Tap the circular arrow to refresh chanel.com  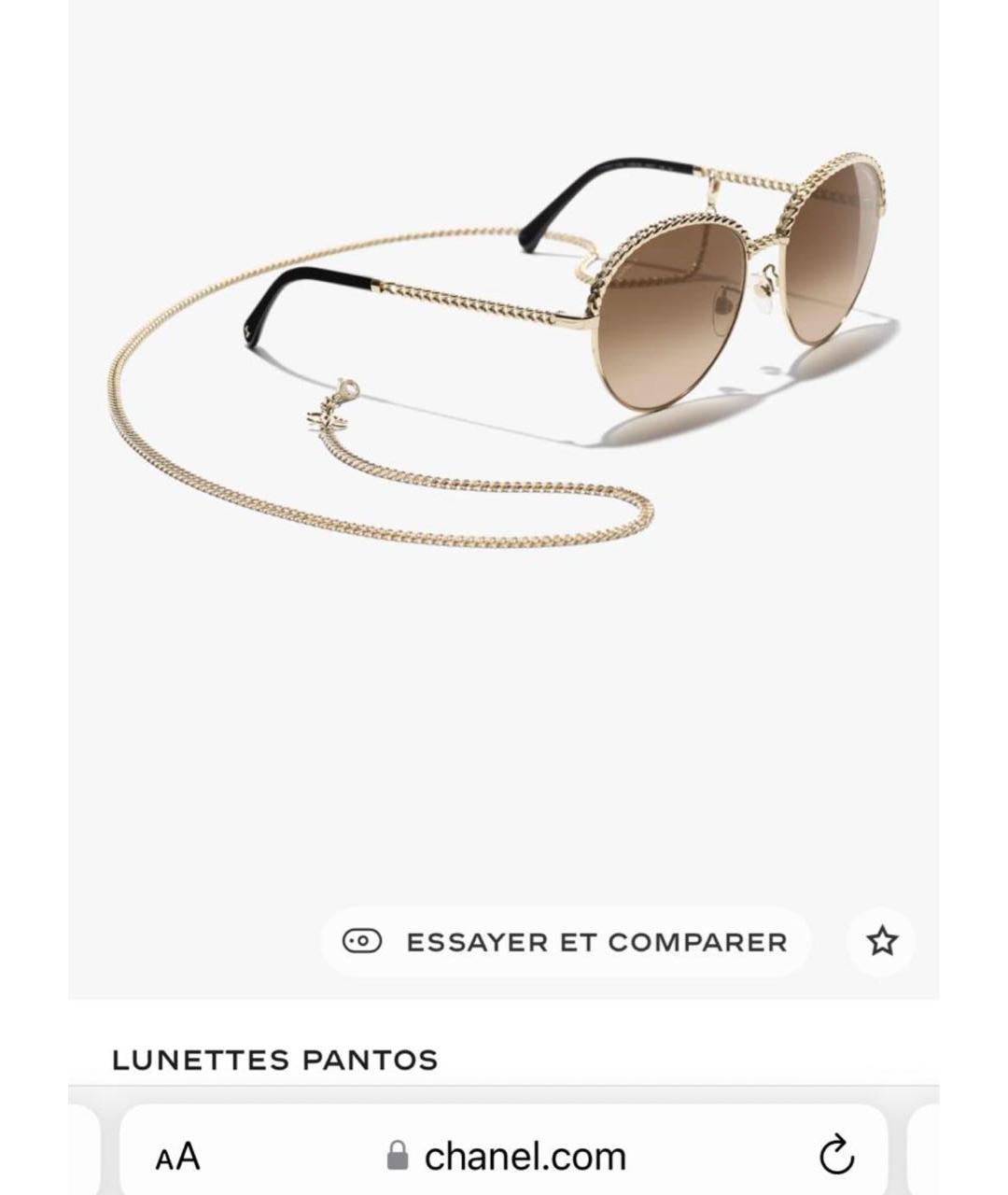tap(834, 1156)
